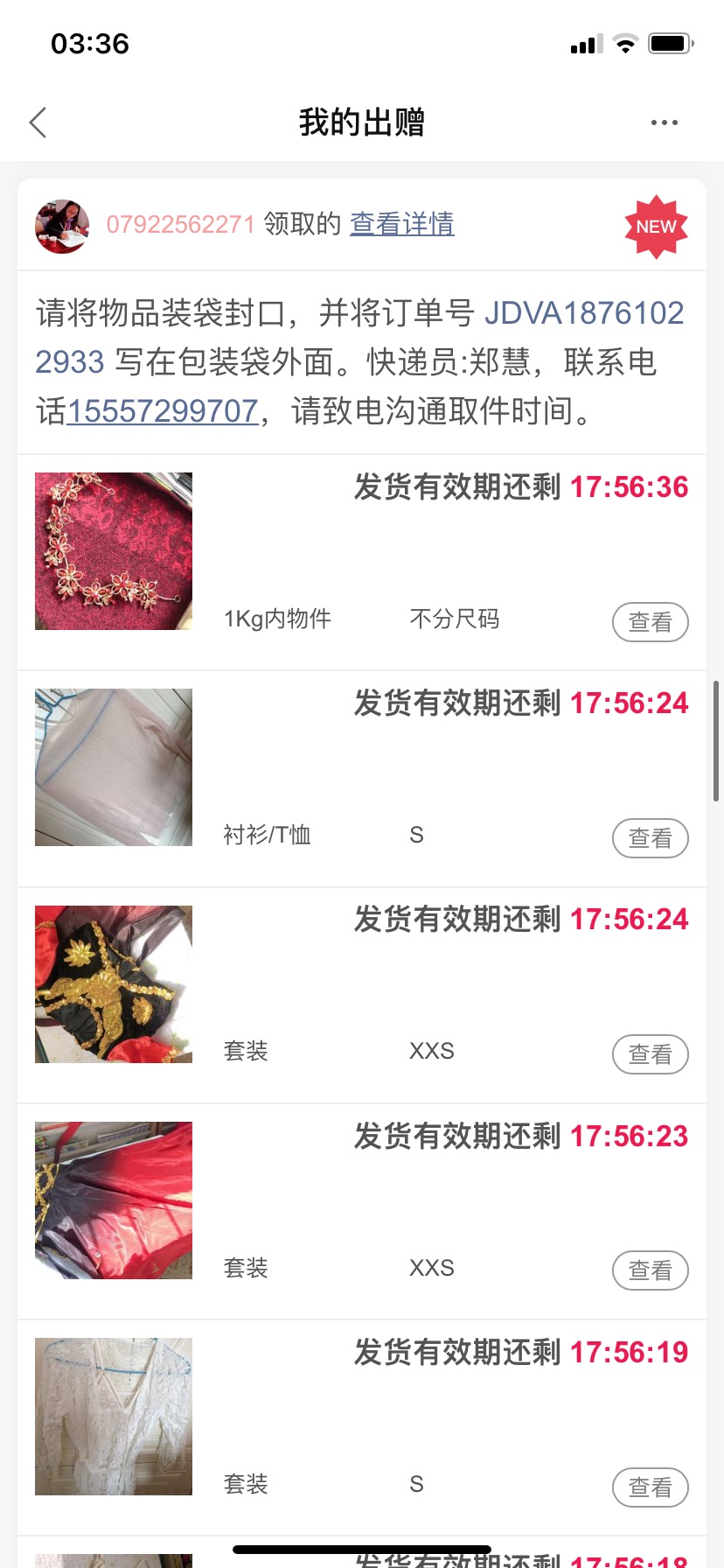
Task: Go back from 我的出赠 page
Action: (38, 122)
